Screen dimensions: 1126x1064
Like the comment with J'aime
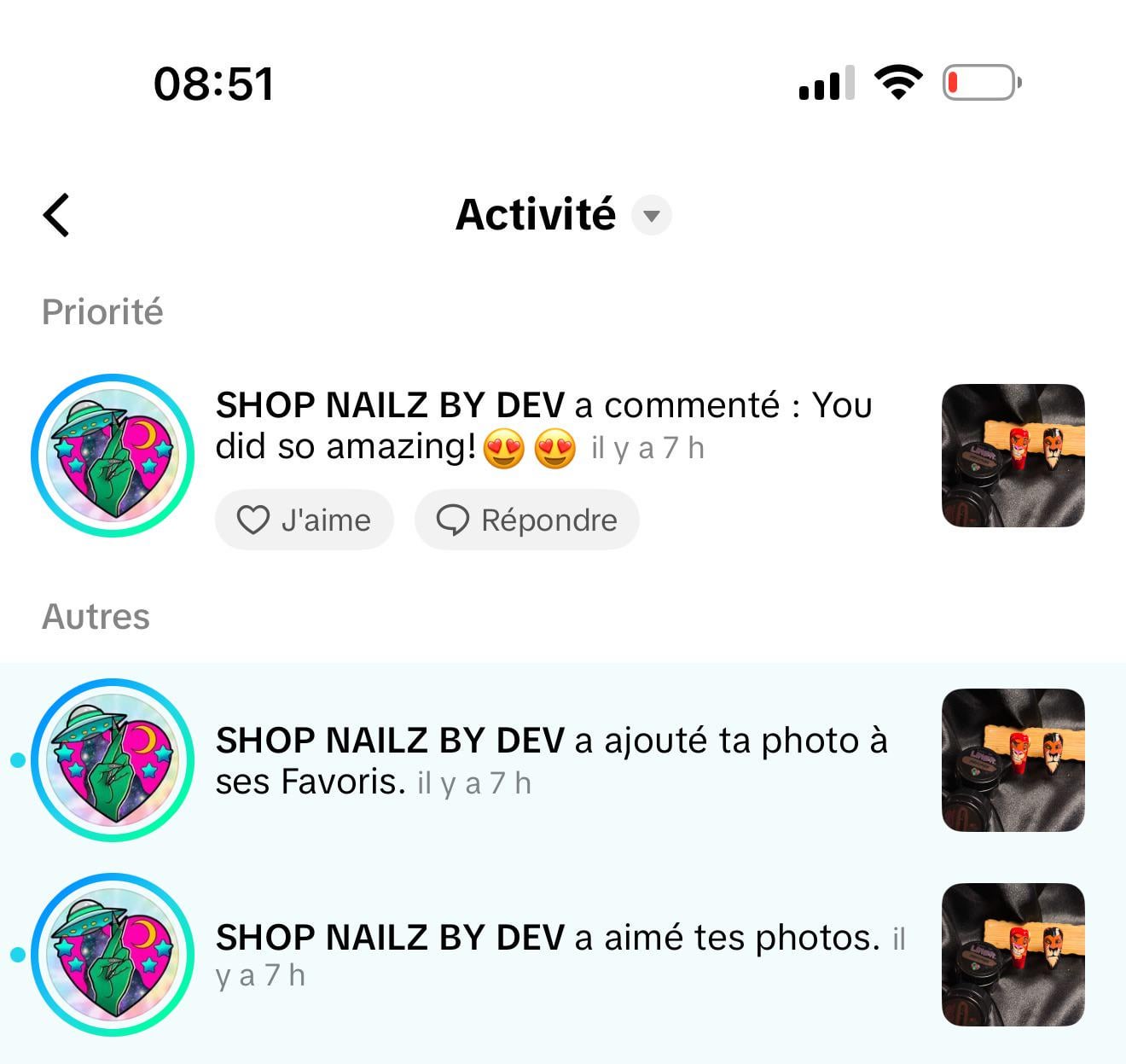[305, 520]
